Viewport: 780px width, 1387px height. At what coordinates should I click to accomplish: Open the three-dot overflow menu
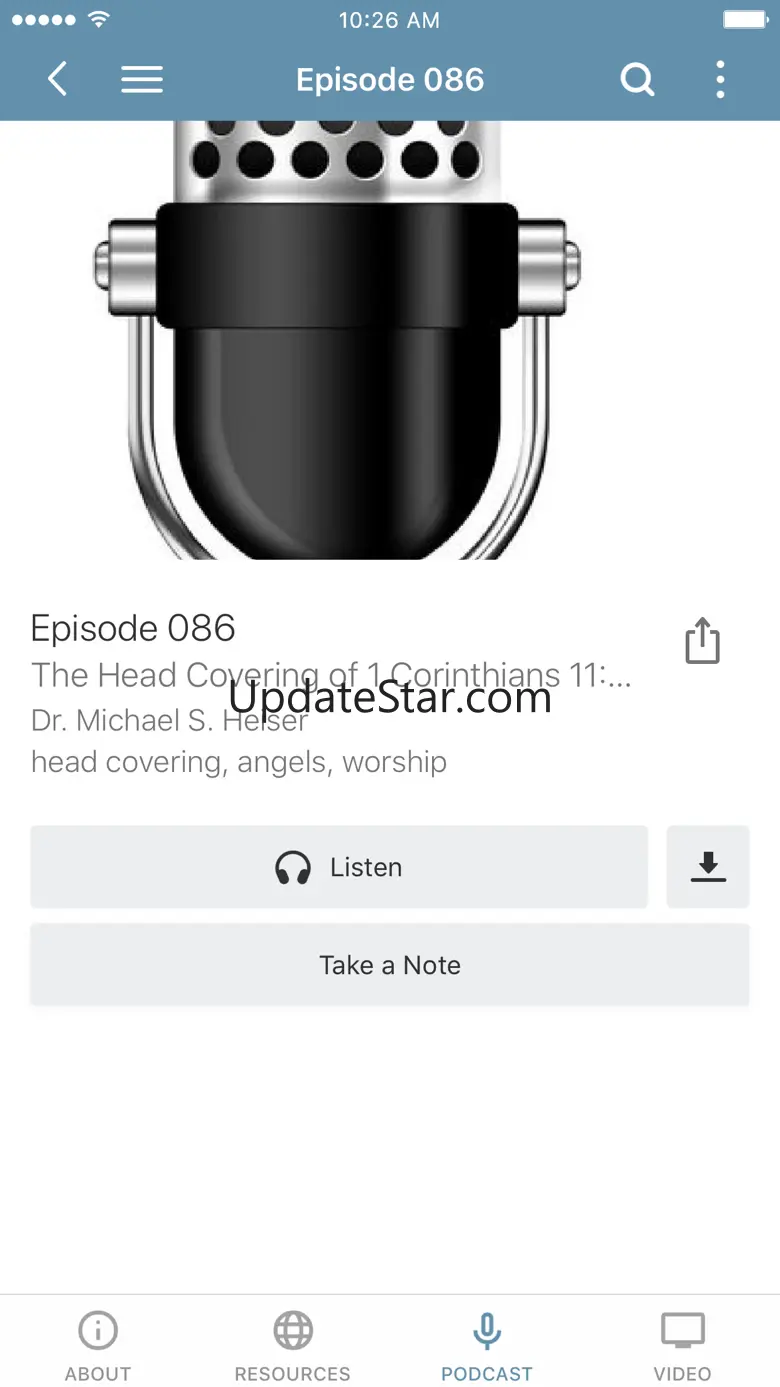pyautogui.click(x=720, y=79)
